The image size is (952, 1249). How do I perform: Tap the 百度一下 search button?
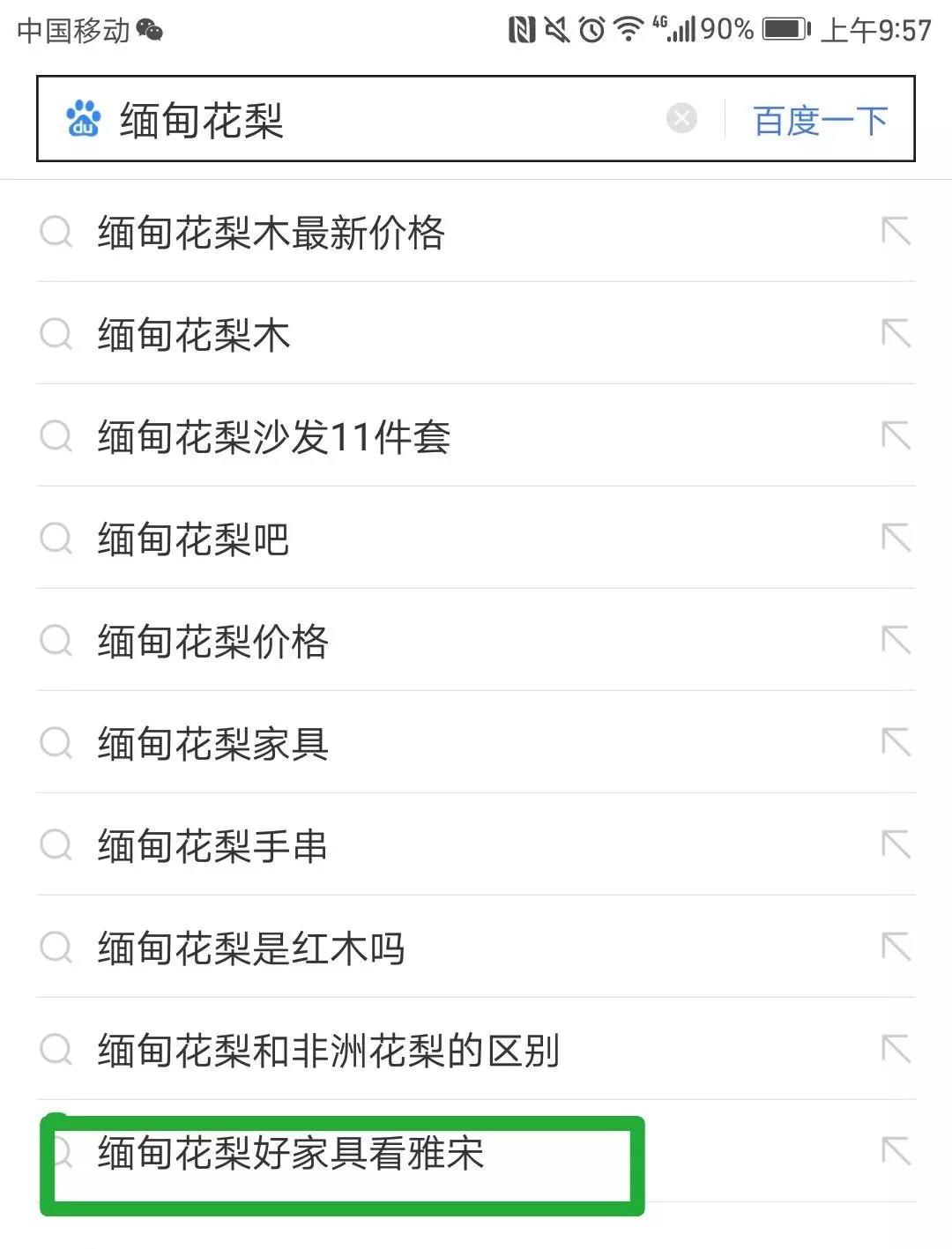[x=820, y=120]
